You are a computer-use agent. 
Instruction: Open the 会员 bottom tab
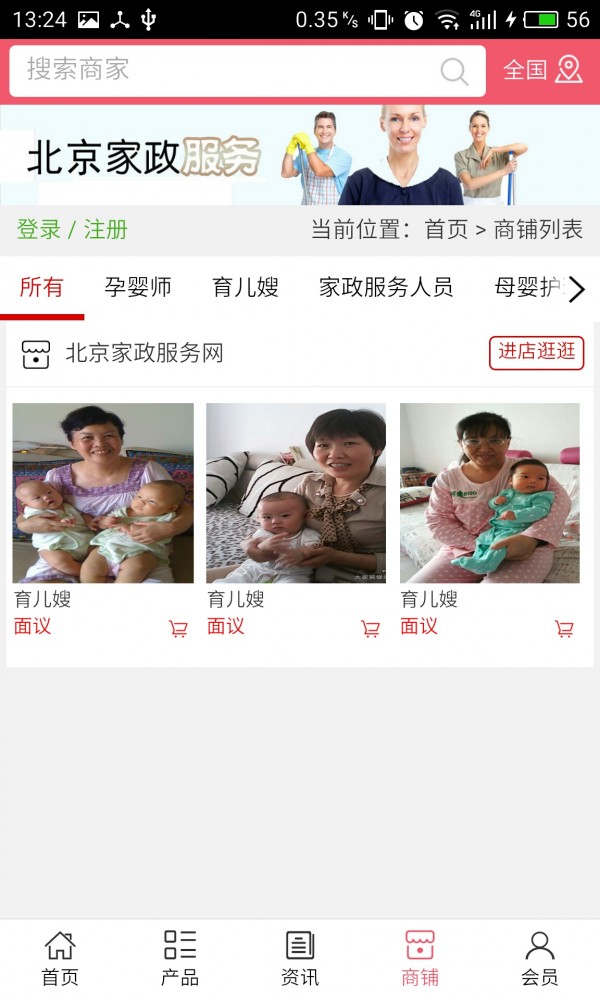coord(540,958)
